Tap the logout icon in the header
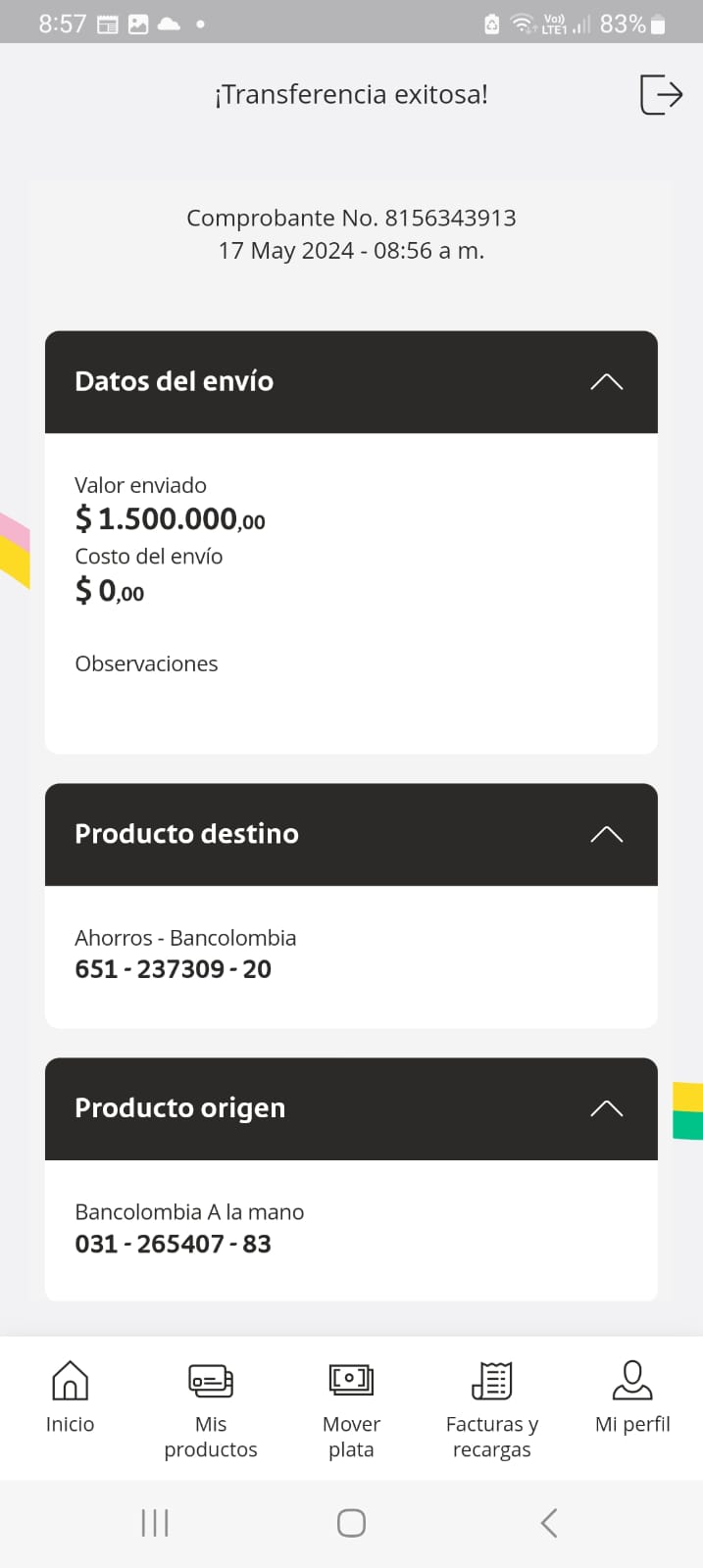 point(661,94)
